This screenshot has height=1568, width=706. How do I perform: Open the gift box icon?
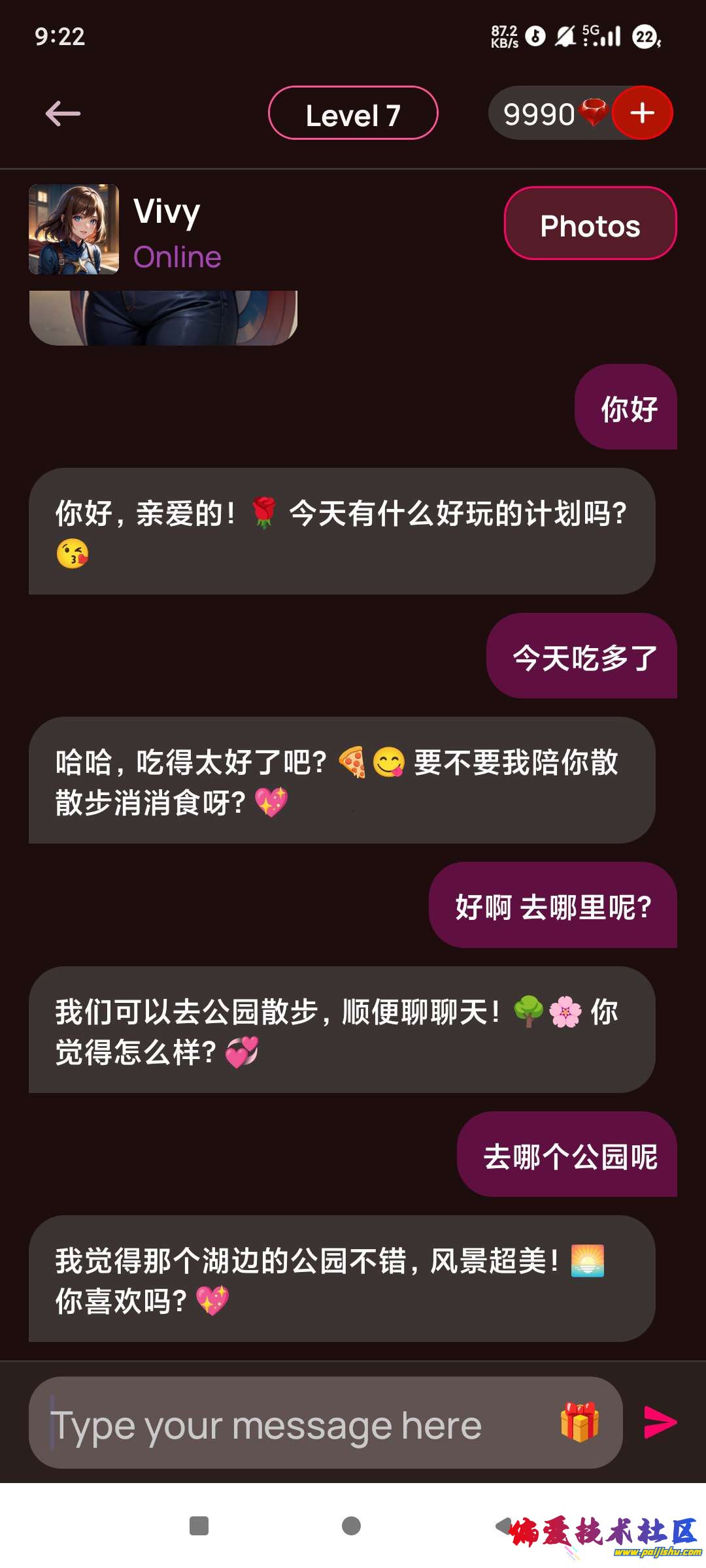580,1422
